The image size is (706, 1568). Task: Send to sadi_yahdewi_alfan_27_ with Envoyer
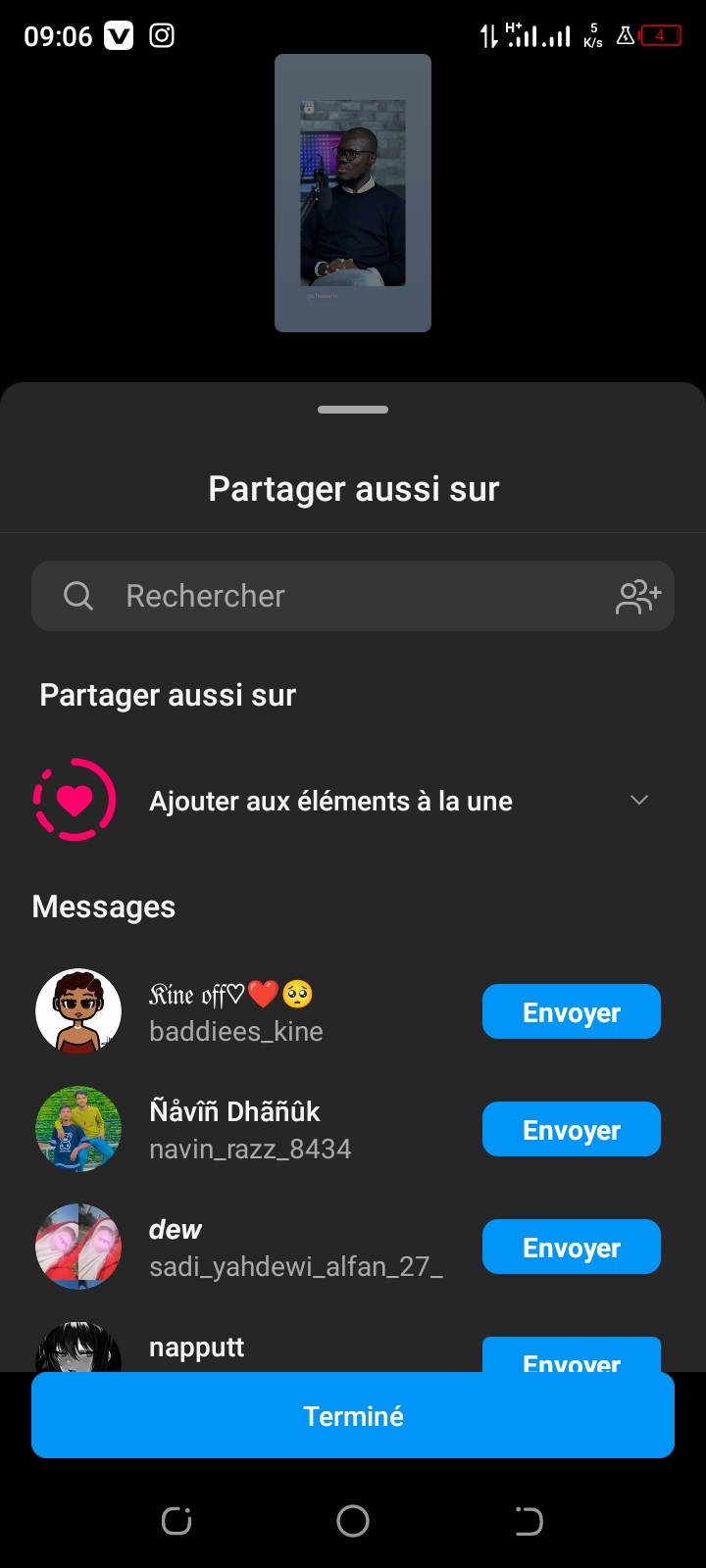571,1248
